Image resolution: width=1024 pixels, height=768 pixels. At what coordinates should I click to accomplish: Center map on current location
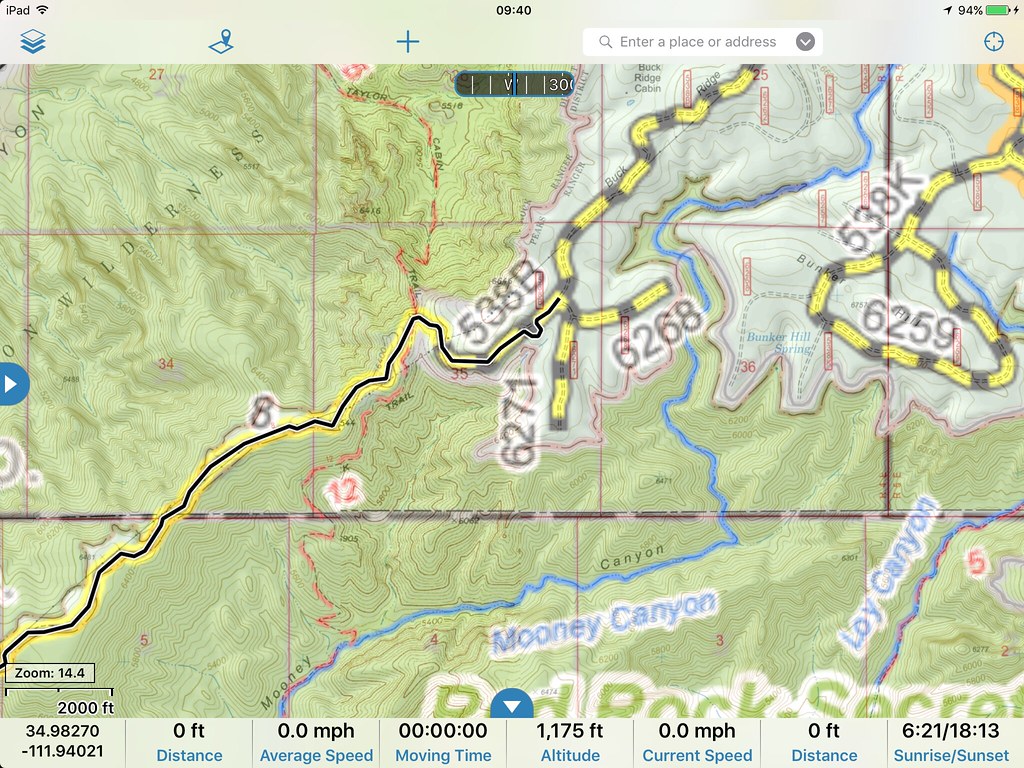point(993,42)
